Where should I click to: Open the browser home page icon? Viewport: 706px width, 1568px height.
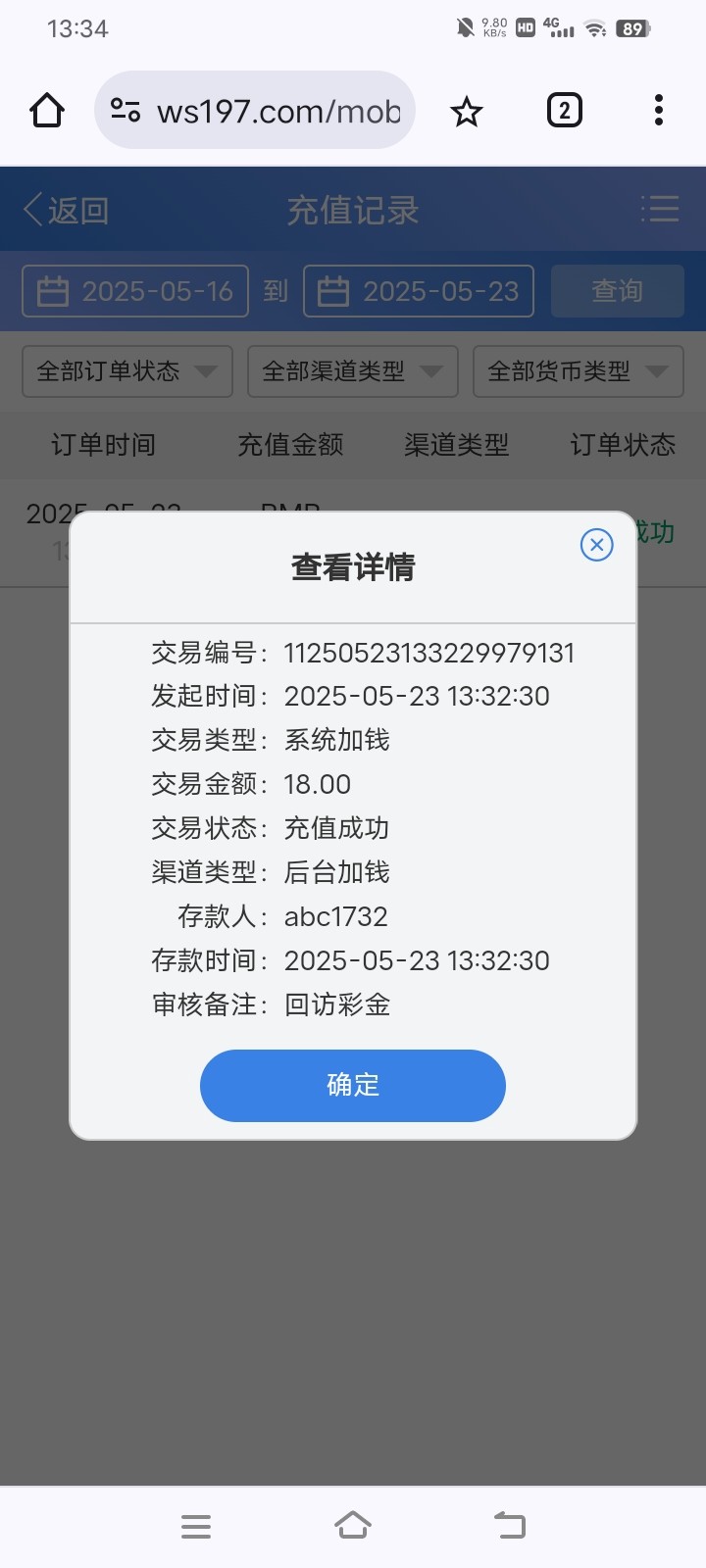pyautogui.click(x=47, y=110)
